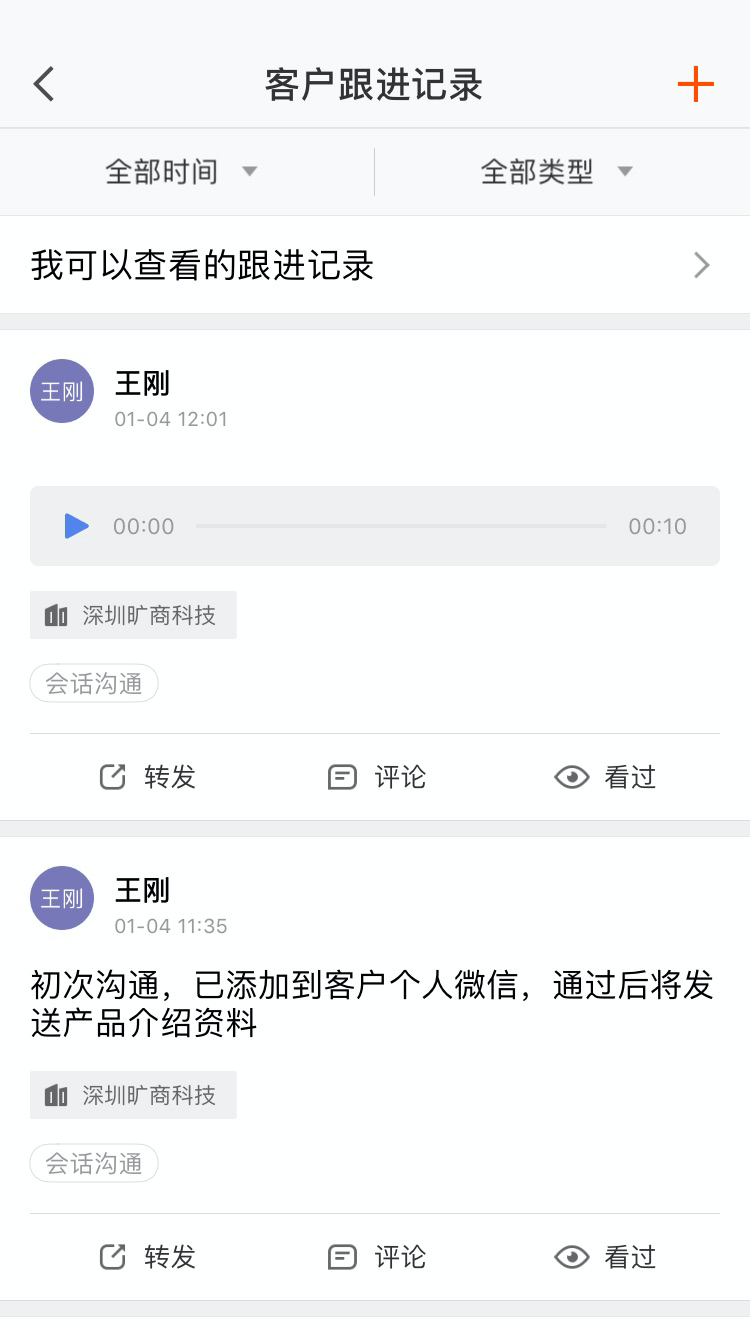Screen dimensions: 750x1334
Task: Comment on the 12:01 record
Action: pos(377,777)
